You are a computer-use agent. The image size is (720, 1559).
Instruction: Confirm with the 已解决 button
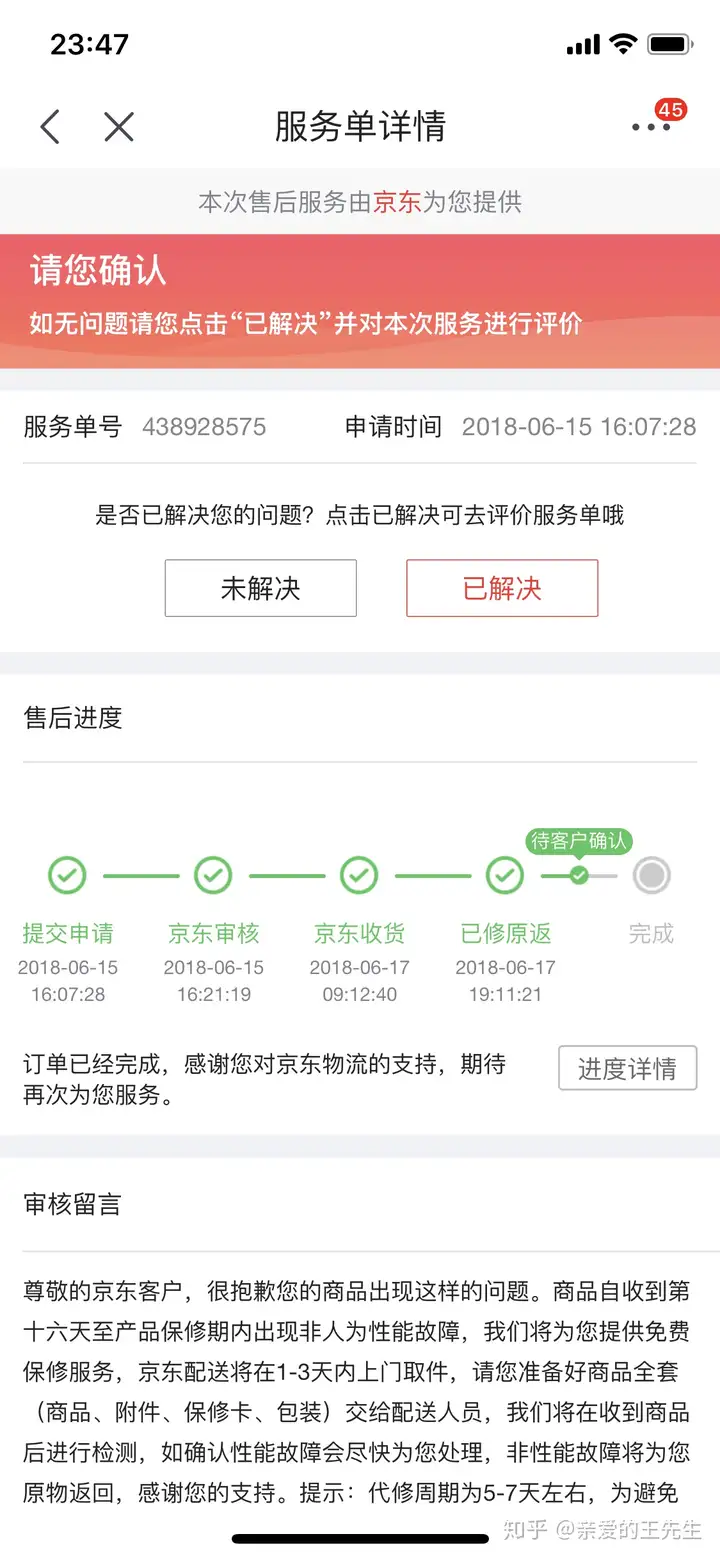(x=502, y=588)
